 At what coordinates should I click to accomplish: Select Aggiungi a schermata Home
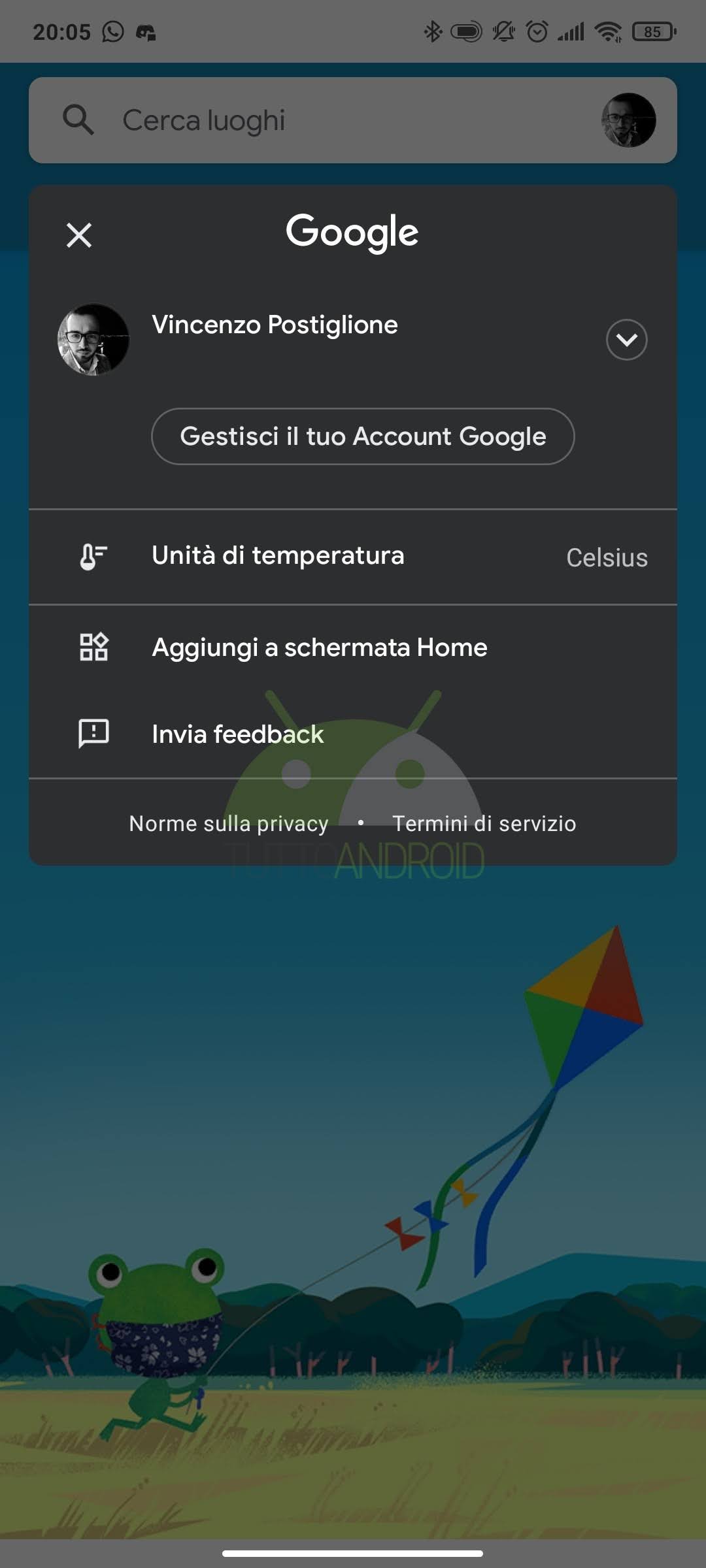point(319,647)
